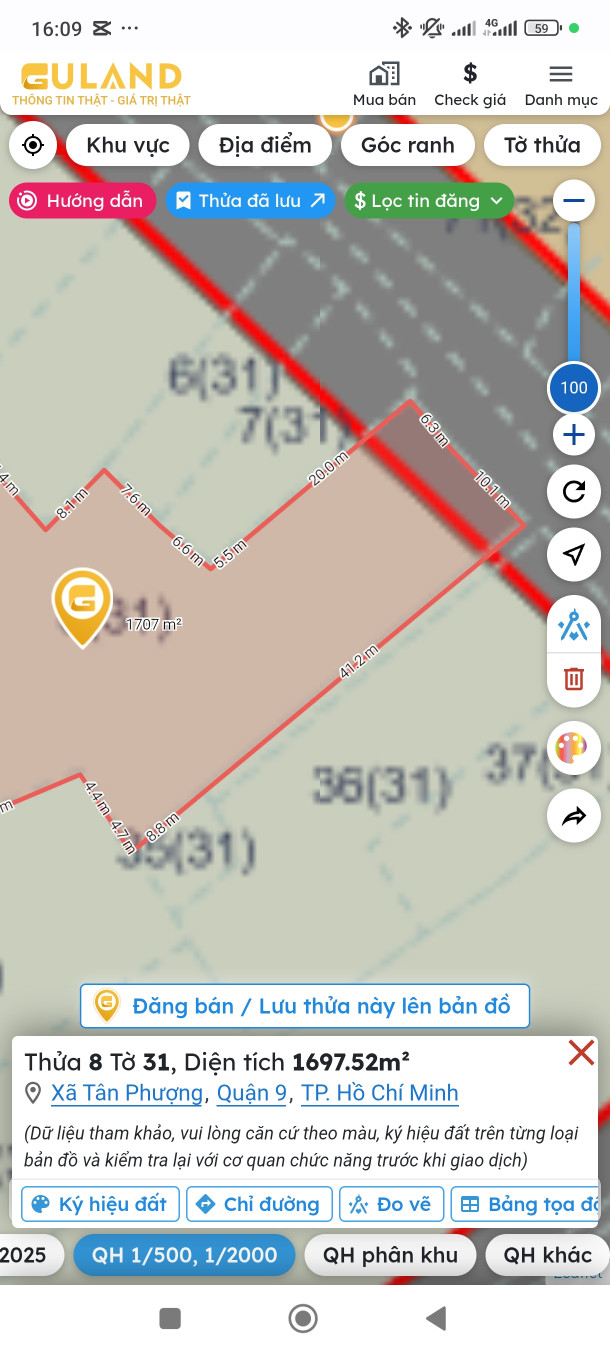Delete drawing with the trash icon
The image size is (610, 1356).
coord(574,679)
